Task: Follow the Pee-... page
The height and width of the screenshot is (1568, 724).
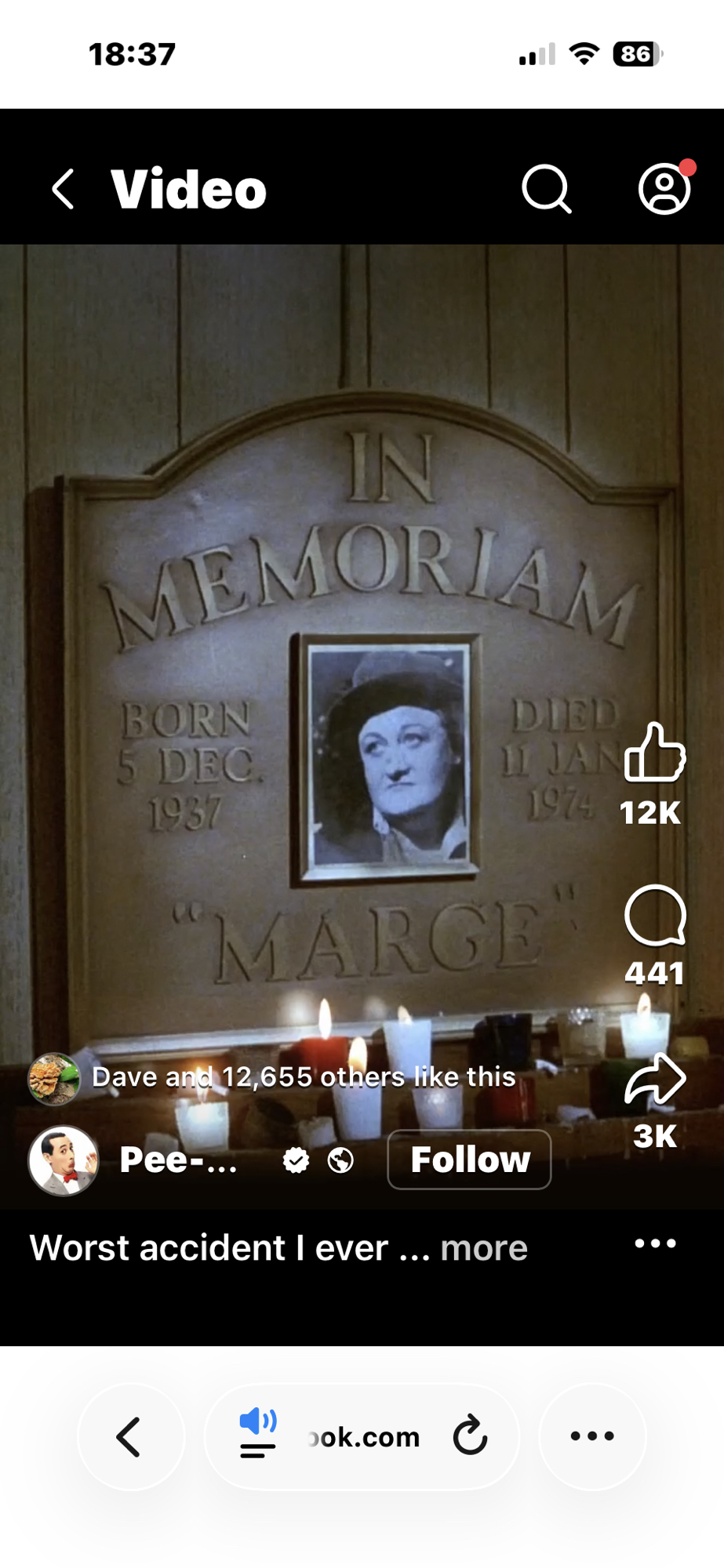Action: pos(469,1160)
